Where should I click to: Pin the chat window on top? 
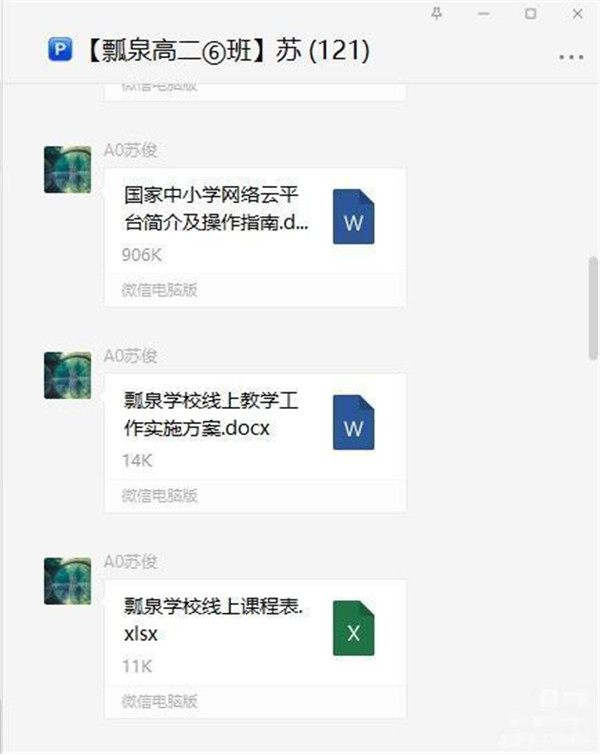point(436,13)
